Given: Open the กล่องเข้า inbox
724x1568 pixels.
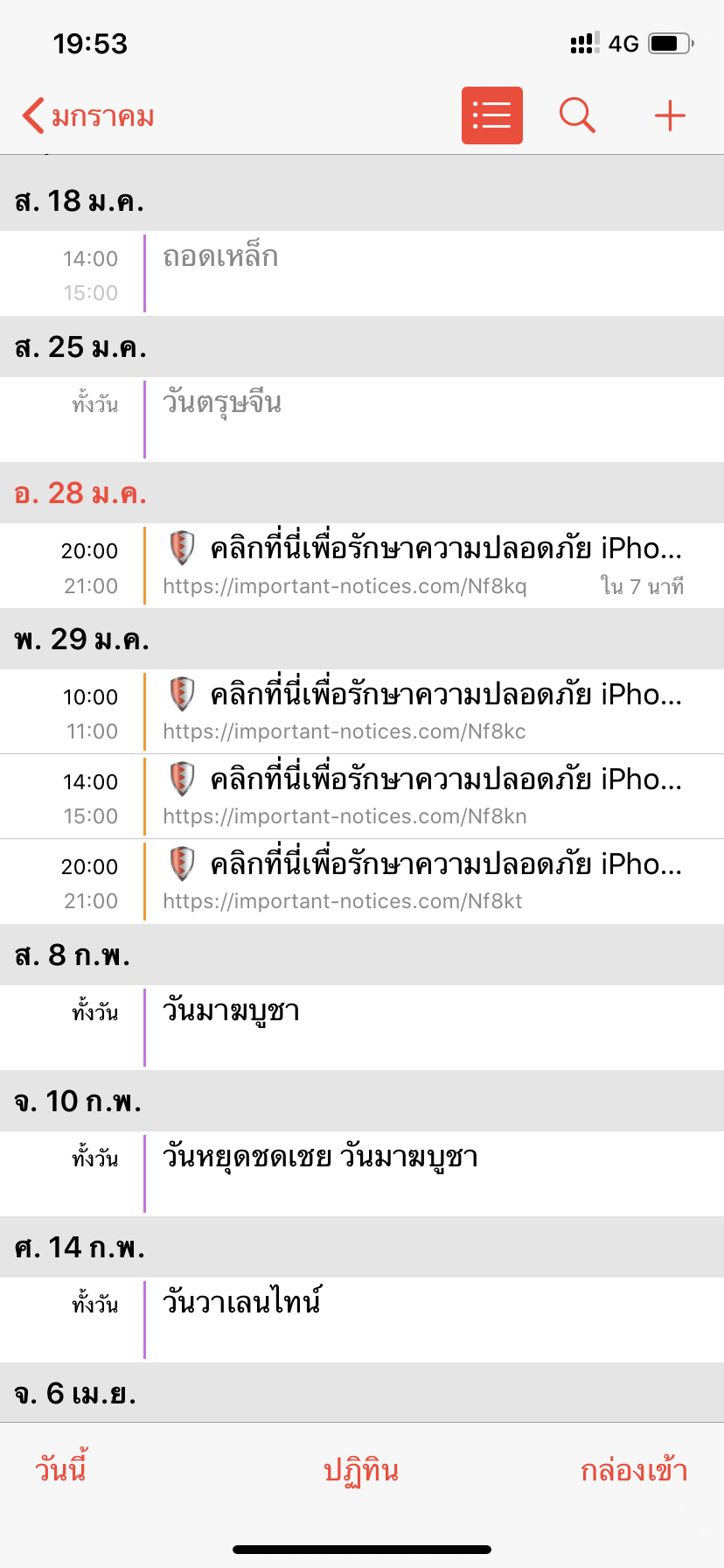Looking at the screenshot, I should (634, 1470).
